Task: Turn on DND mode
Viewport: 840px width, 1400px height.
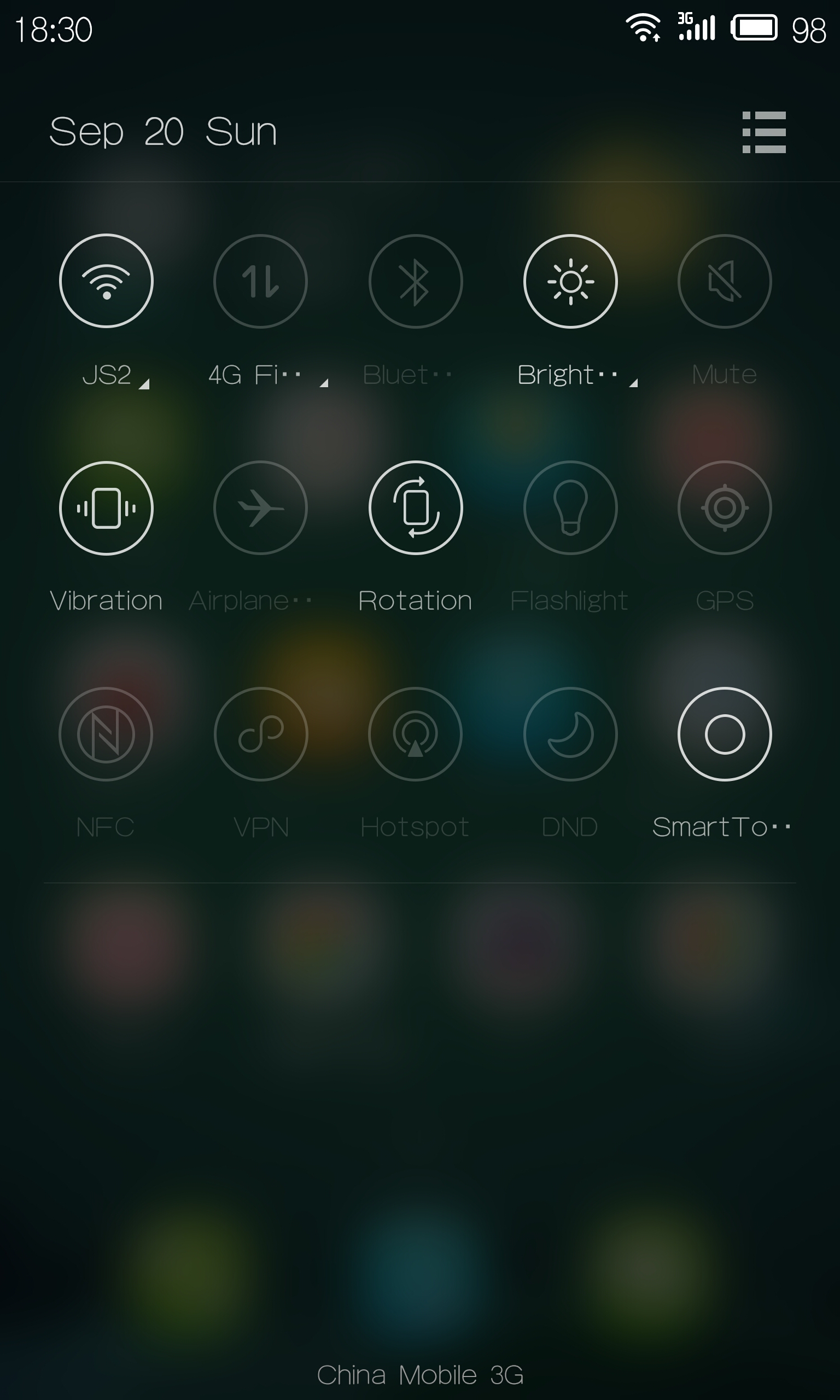Action: [x=570, y=734]
